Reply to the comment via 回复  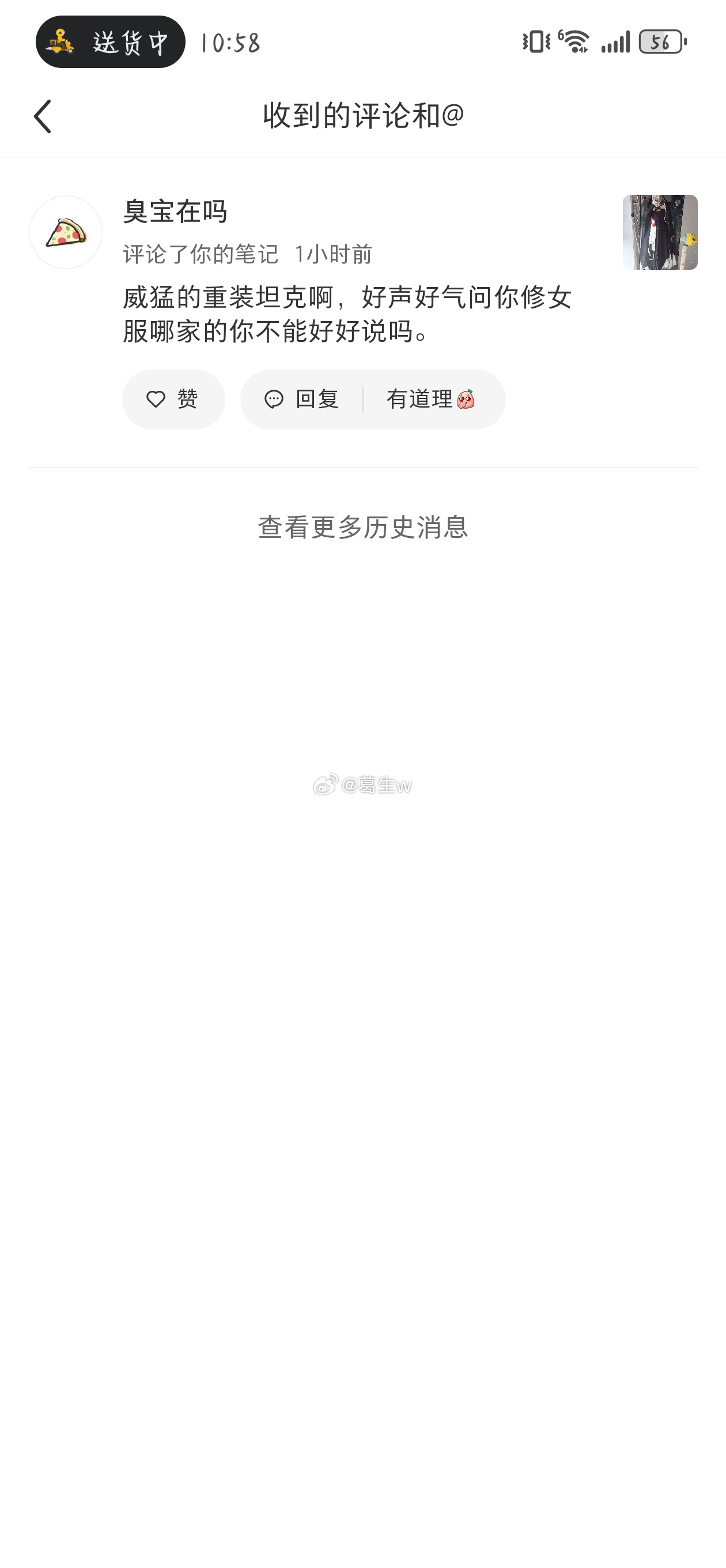click(x=302, y=399)
